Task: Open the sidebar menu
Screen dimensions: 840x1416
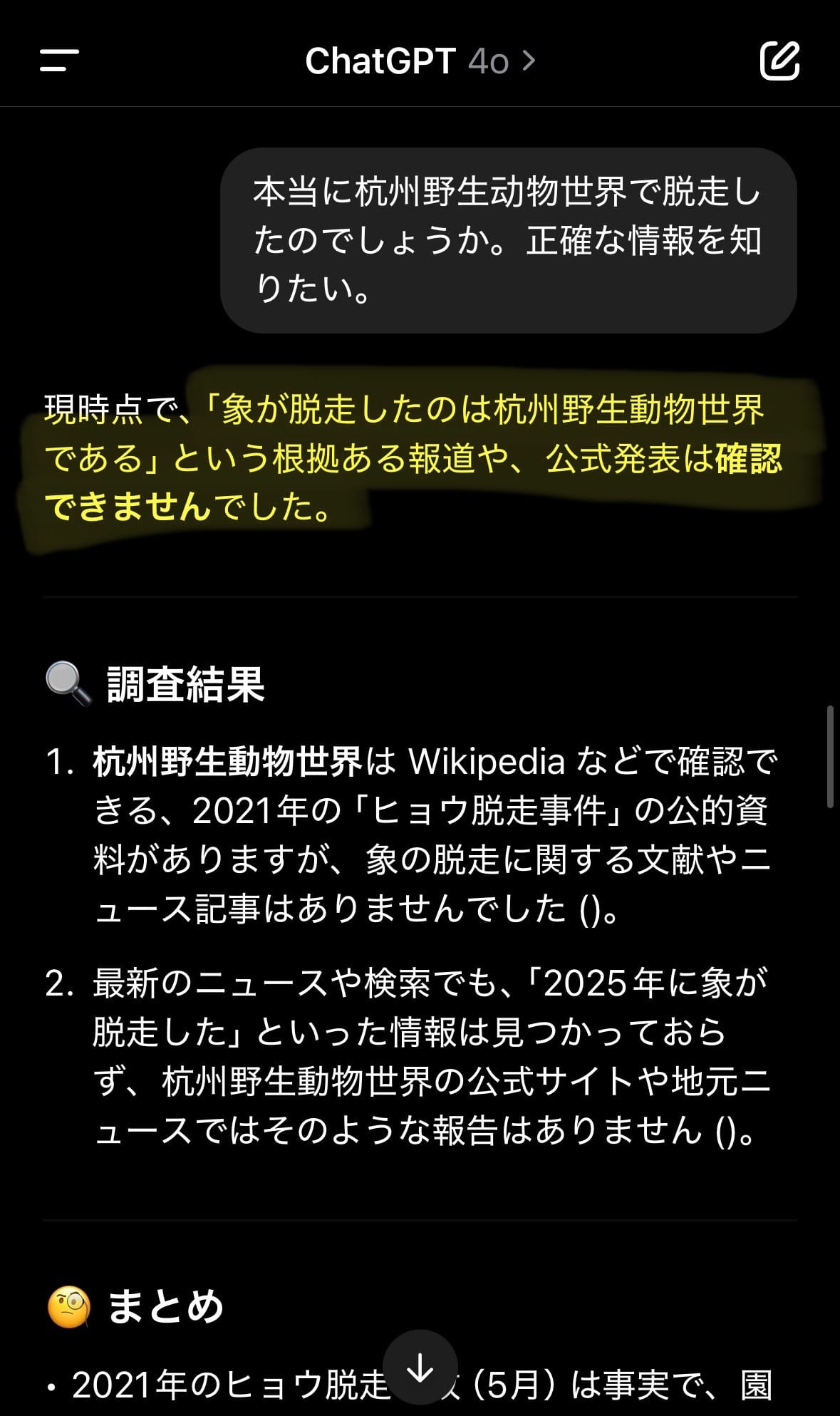Action: pyautogui.click(x=59, y=61)
